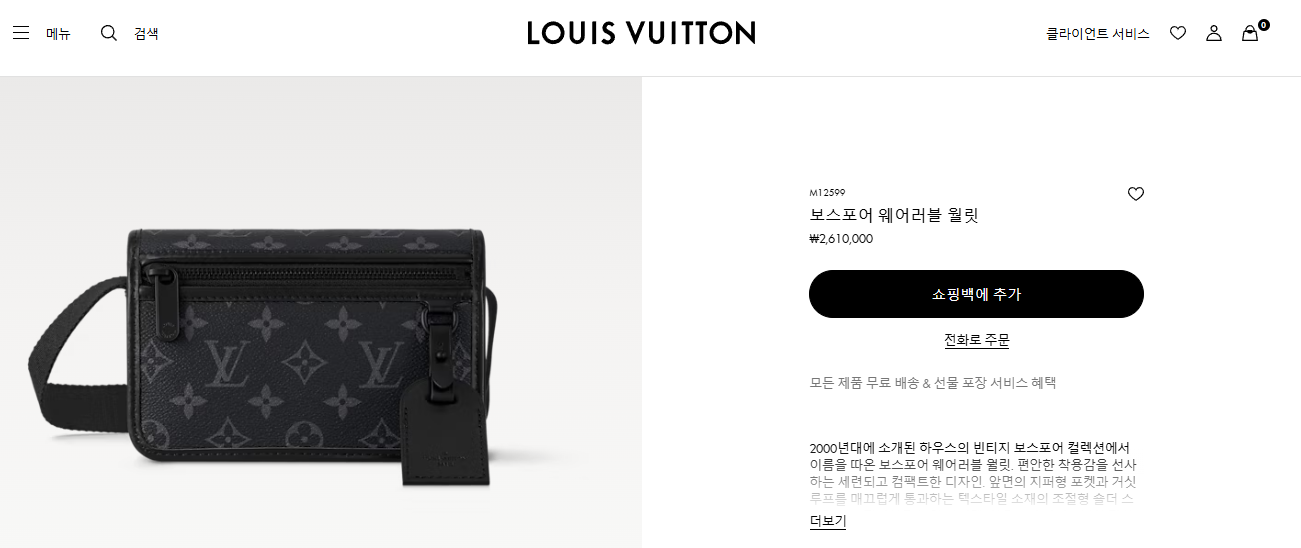1301x548 pixels.
Task: Open the wishlist heart in header
Action: click(1178, 33)
